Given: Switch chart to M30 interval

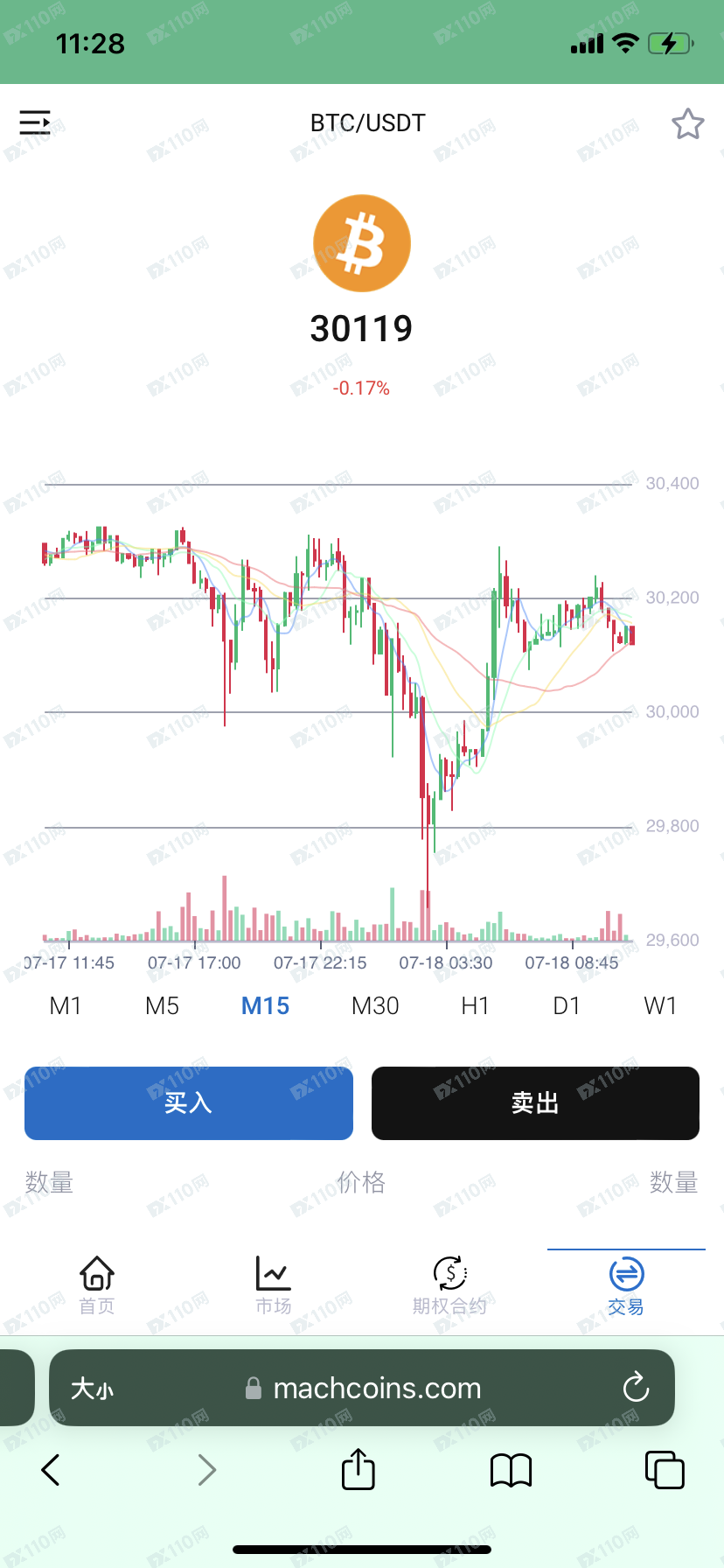Looking at the screenshot, I should click(375, 1006).
